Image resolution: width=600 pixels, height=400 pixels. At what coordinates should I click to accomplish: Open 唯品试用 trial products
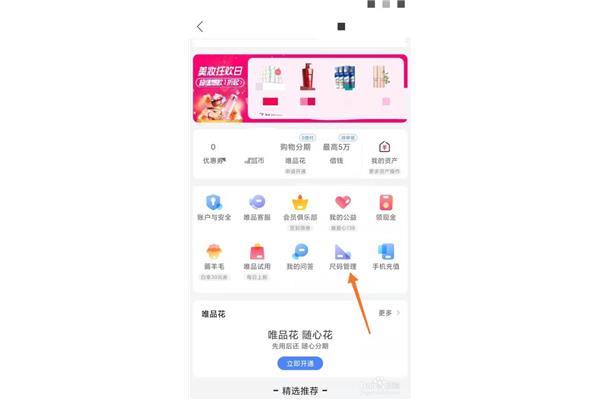[257, 257]
